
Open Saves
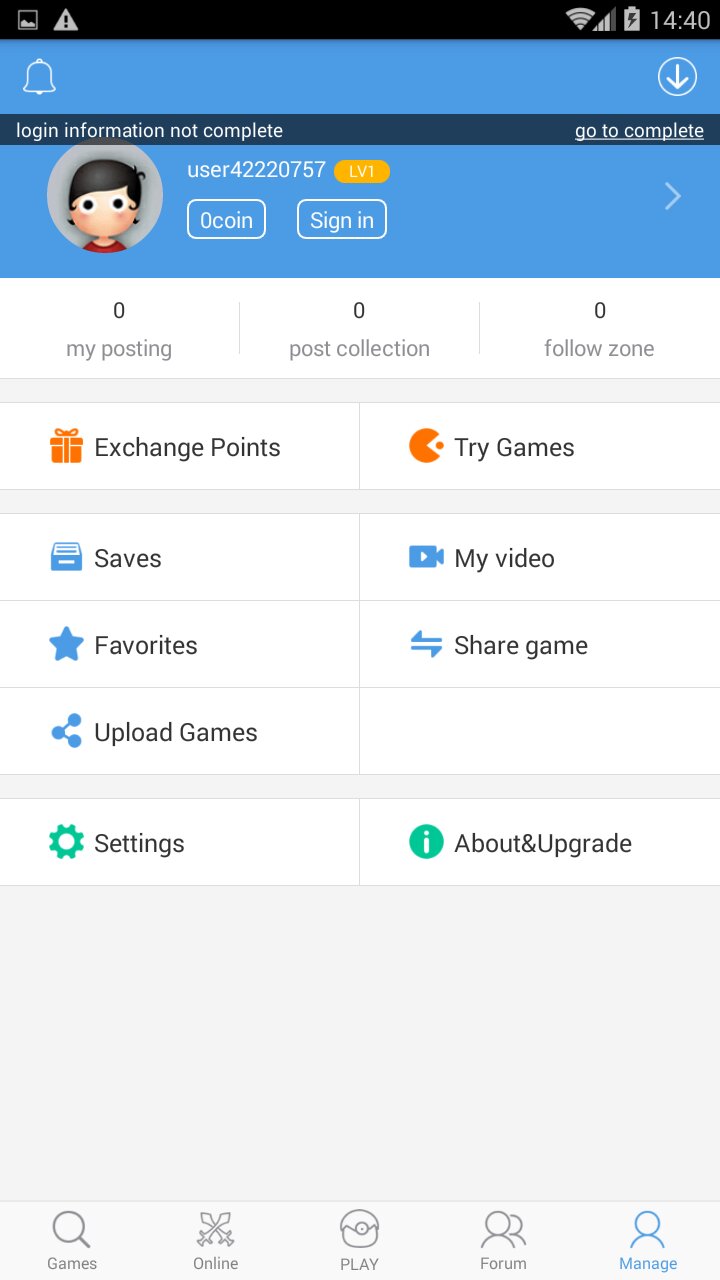[x=179, y=557]
